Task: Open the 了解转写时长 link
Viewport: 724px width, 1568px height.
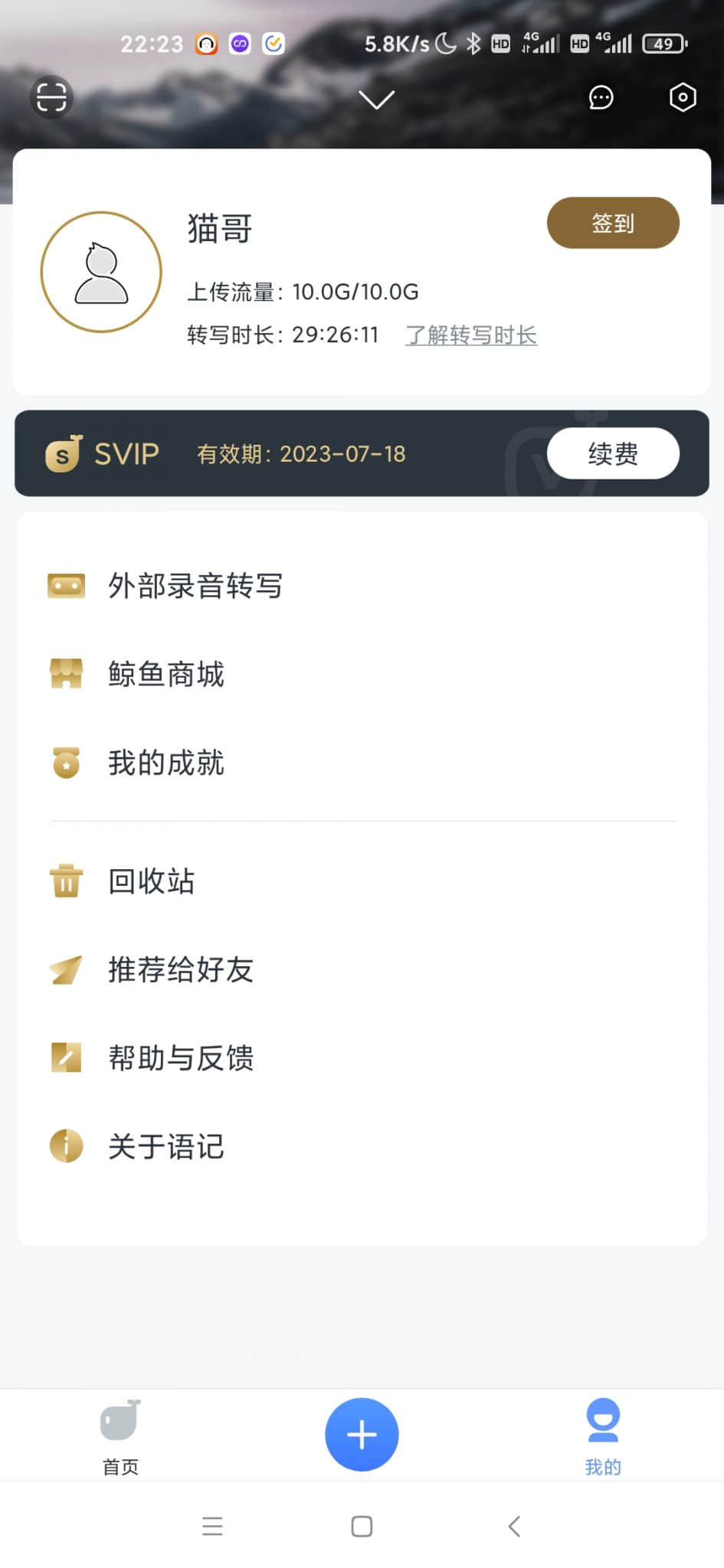Action: click(470, 335)
